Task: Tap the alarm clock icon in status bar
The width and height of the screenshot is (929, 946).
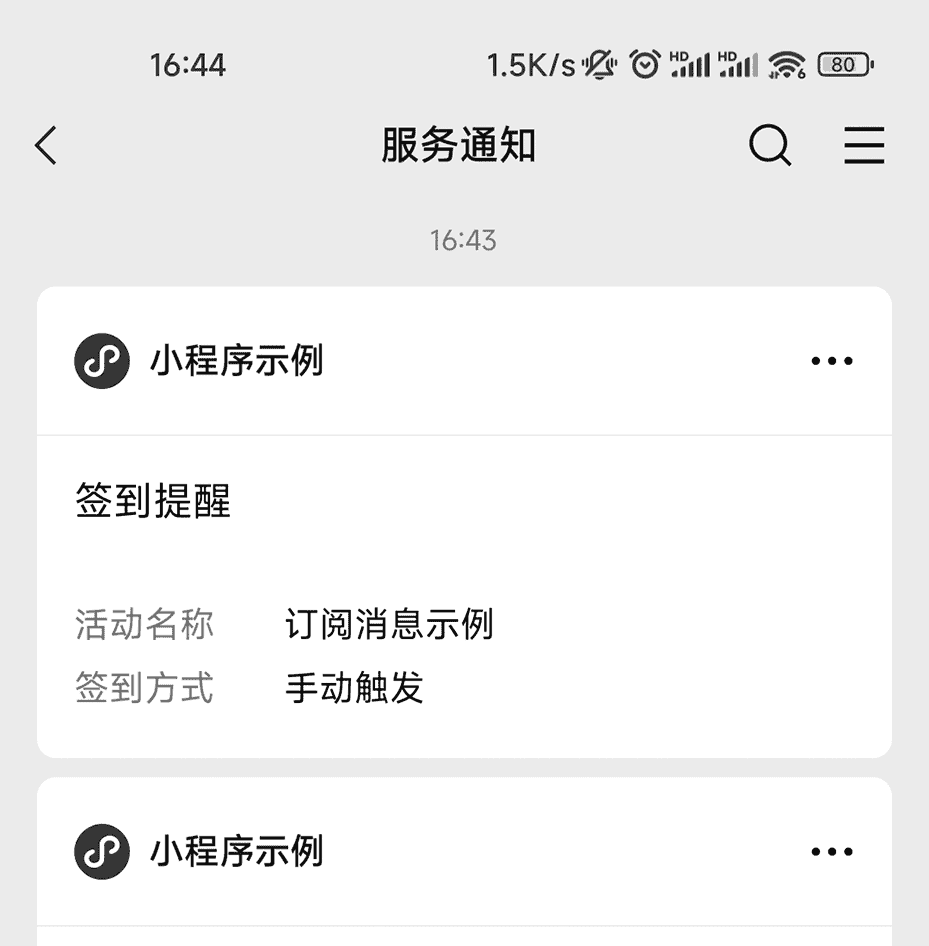Action: tap(644, 64)
